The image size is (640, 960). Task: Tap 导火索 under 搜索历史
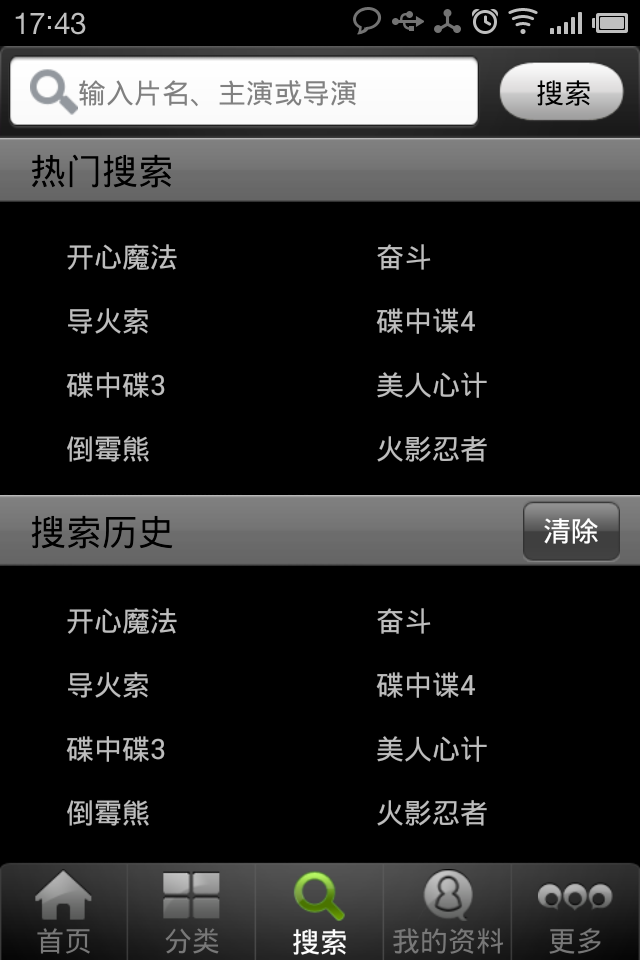coord(108,686)
